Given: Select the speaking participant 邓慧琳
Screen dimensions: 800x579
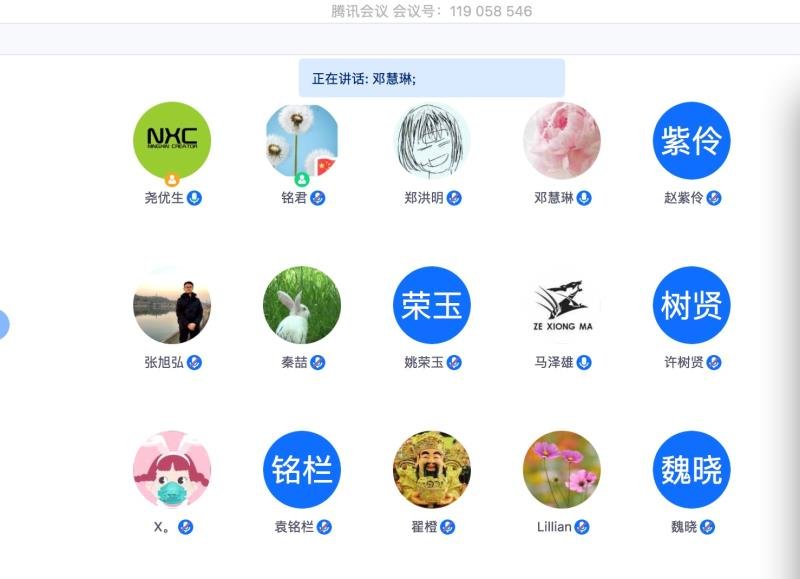Looking at the screenshot, I should coord(562,141).
